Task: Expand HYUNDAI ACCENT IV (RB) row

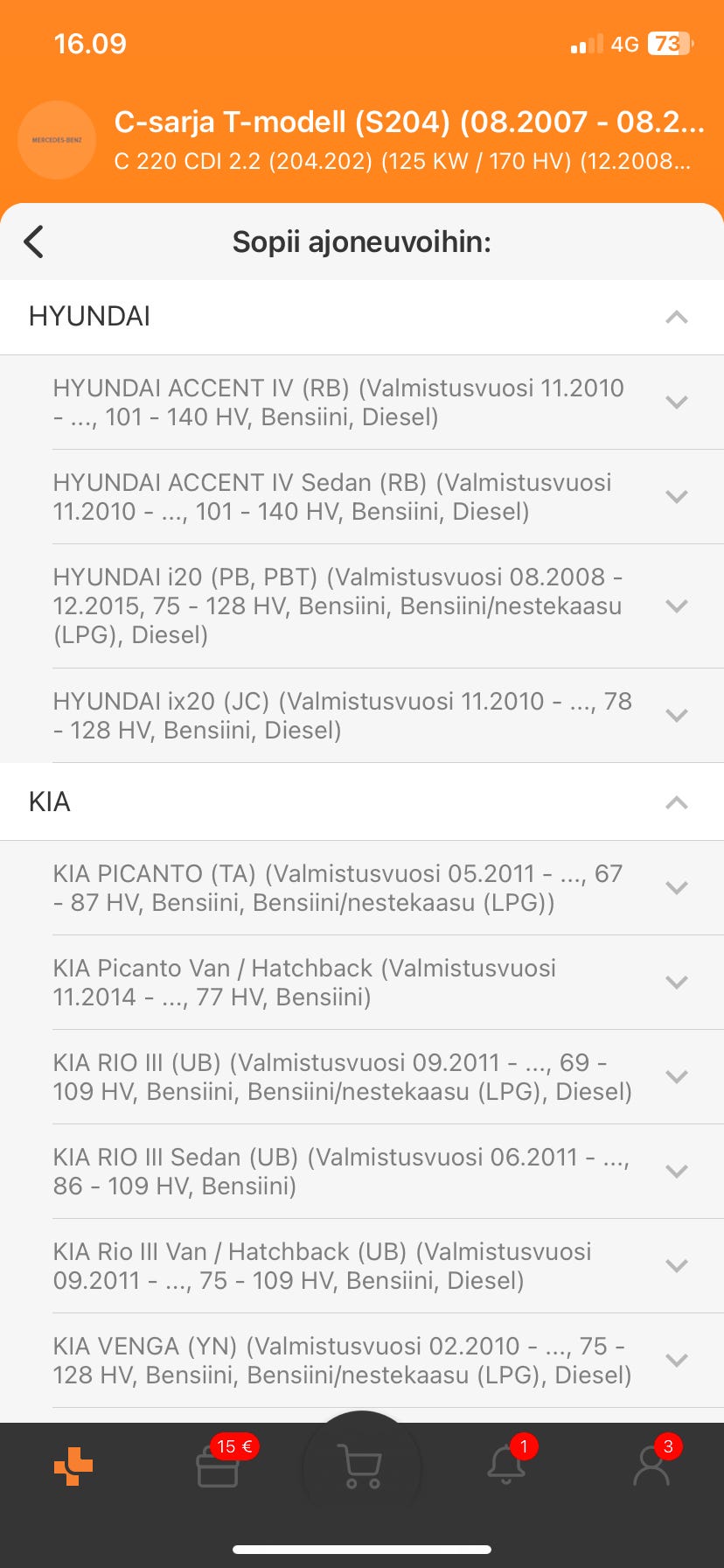Action: pos(676,402)
